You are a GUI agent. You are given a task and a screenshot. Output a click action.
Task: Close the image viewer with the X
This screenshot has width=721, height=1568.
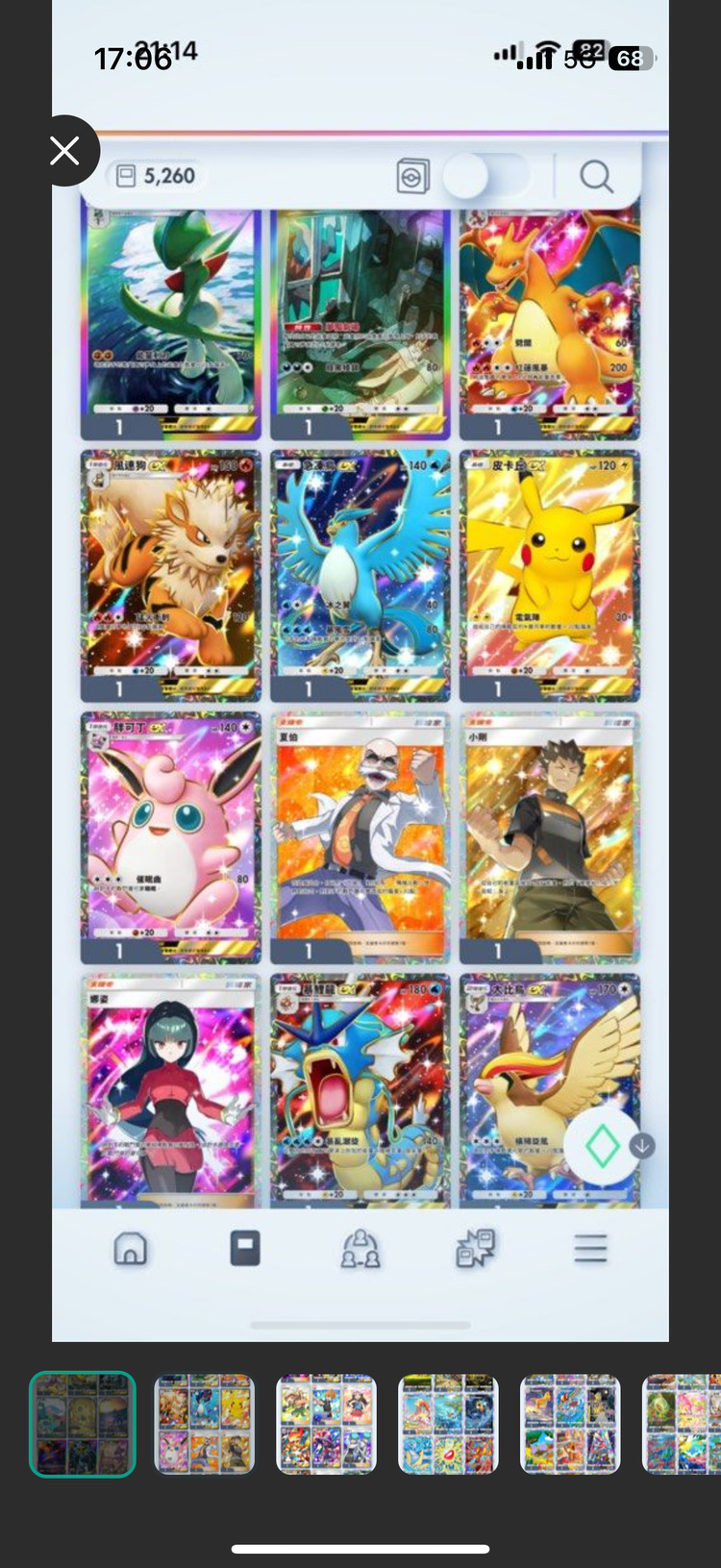[x=64, y=151]
